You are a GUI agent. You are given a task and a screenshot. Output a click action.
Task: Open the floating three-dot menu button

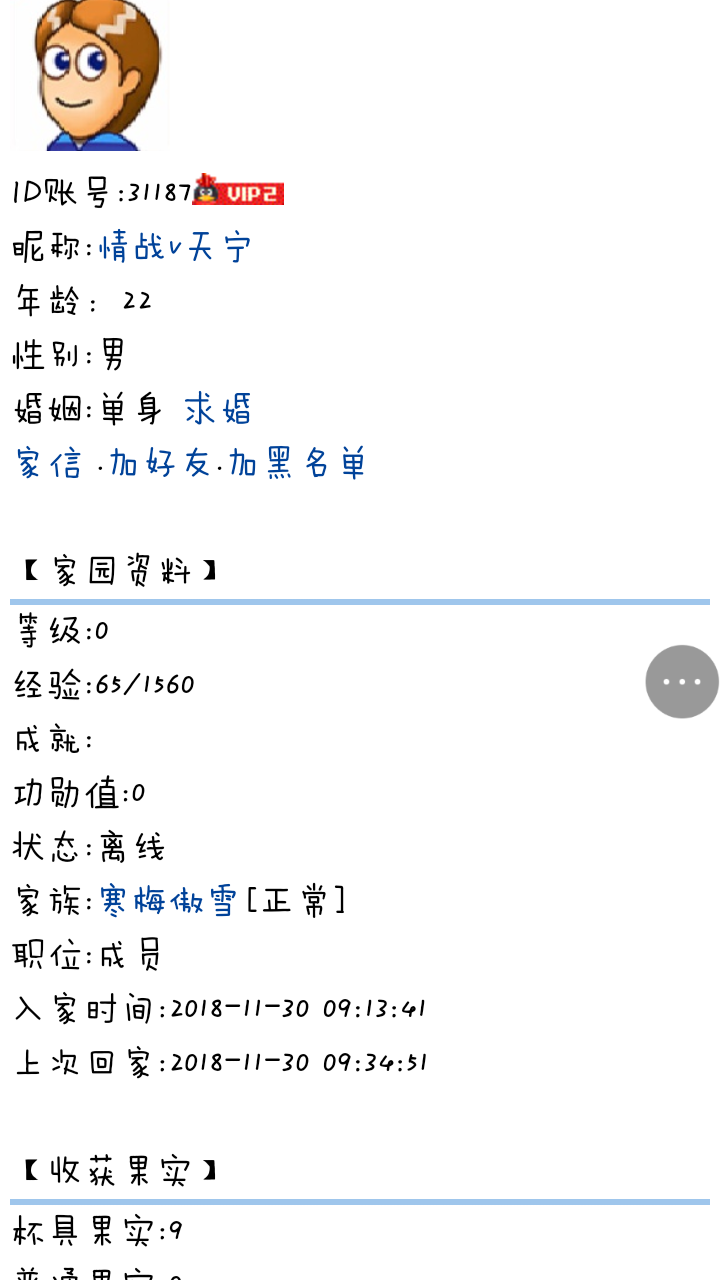pyautogui.click(x=682, y=682)
